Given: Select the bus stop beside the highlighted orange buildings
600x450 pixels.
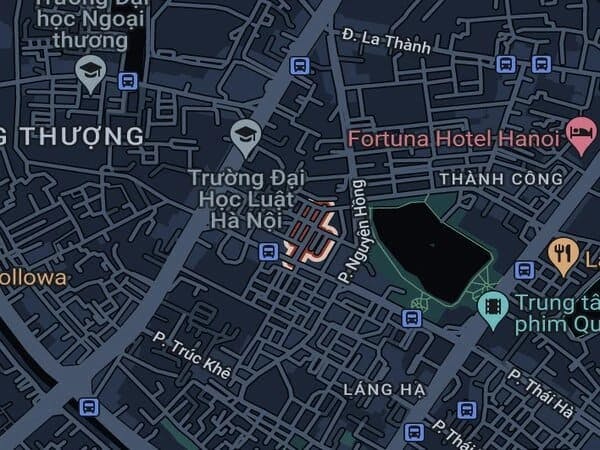Looking at the screenshot, I should [268, 251].
